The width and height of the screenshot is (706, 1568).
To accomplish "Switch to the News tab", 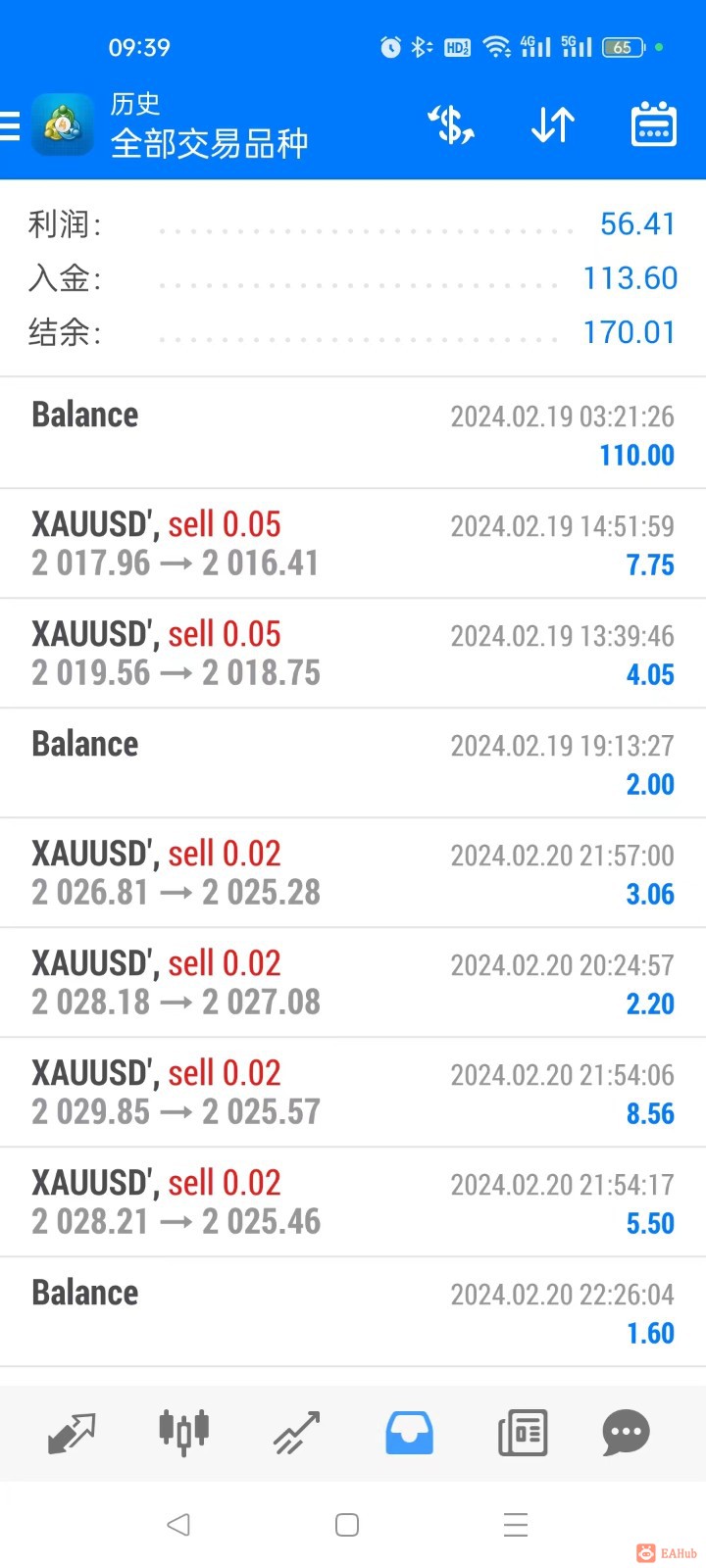I will click(522, 1433).
